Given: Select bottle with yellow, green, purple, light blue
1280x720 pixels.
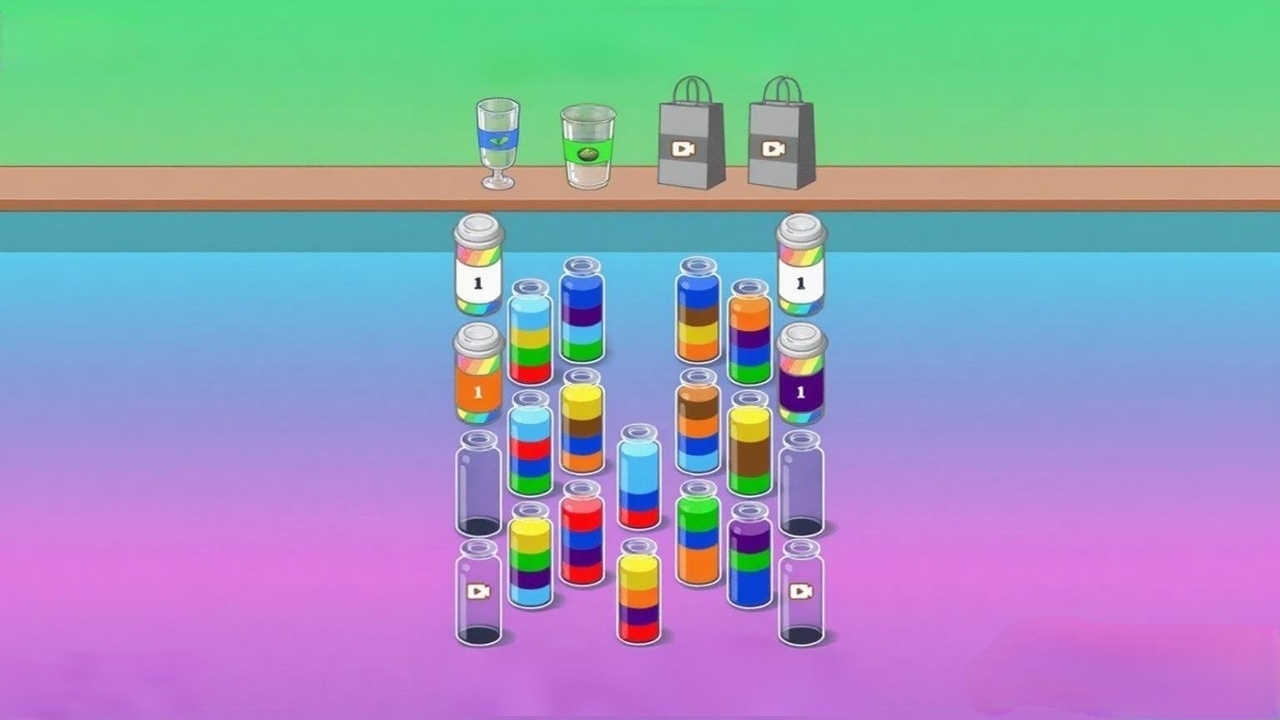Looking at the screenshot, I should coord(530,556).
